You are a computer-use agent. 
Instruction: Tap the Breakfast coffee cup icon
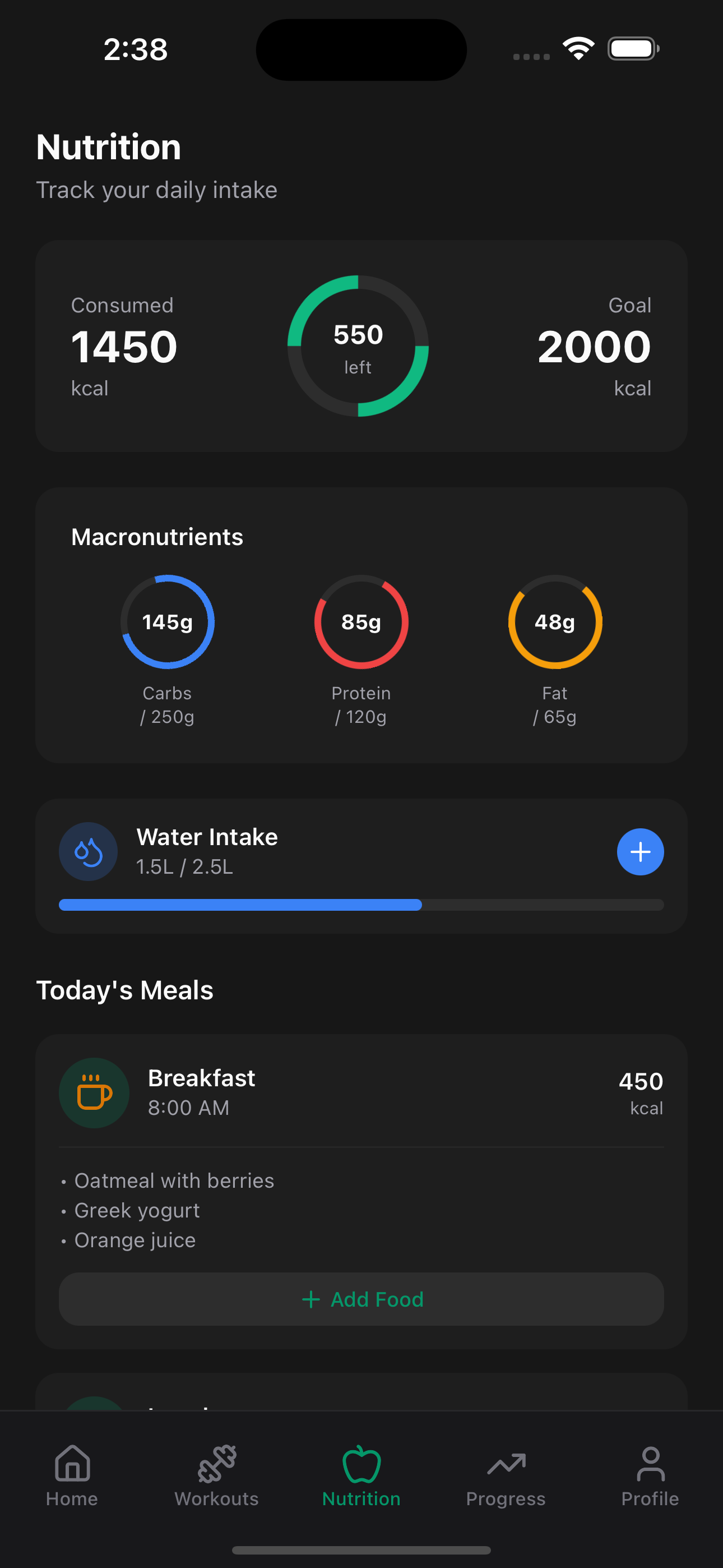94,1092
